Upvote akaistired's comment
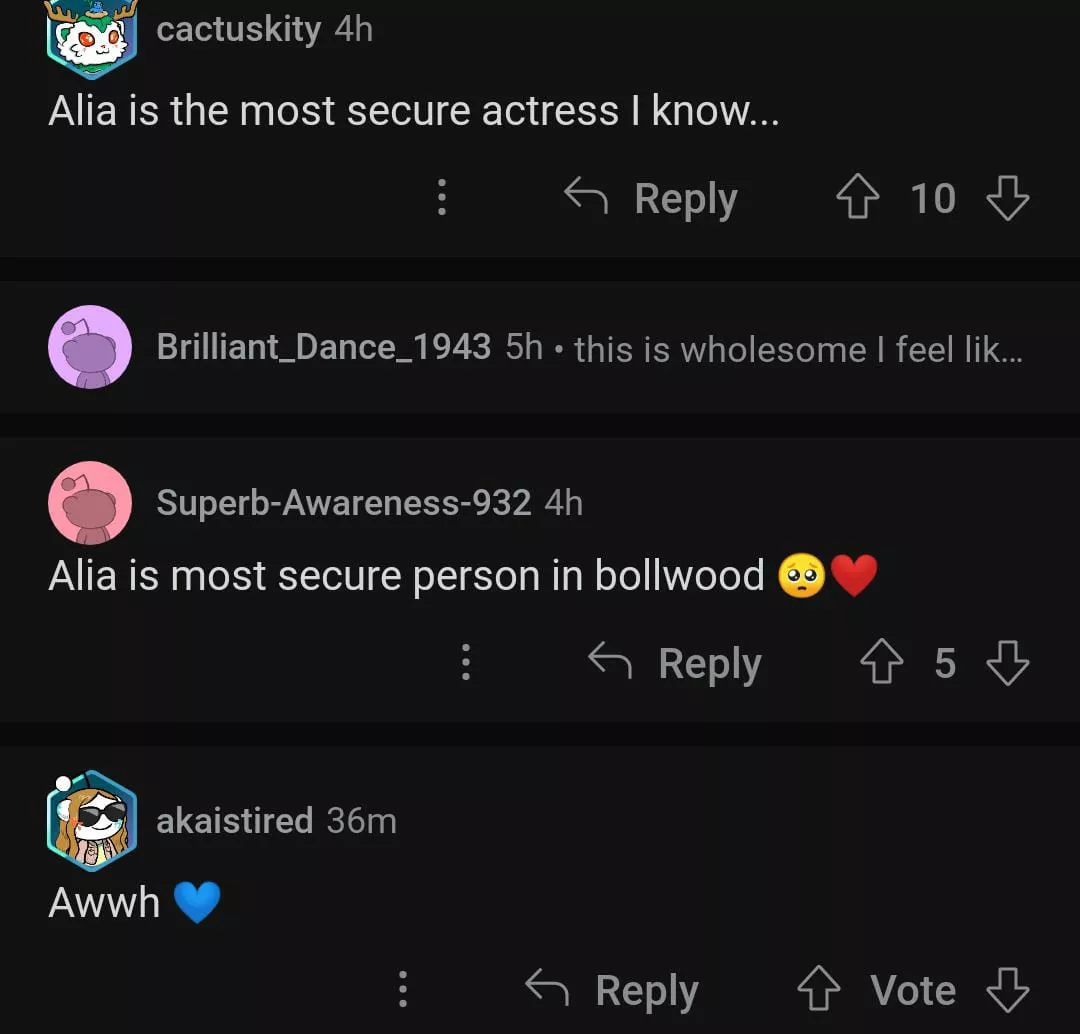 pyautogui.click(x=818, y=990)
